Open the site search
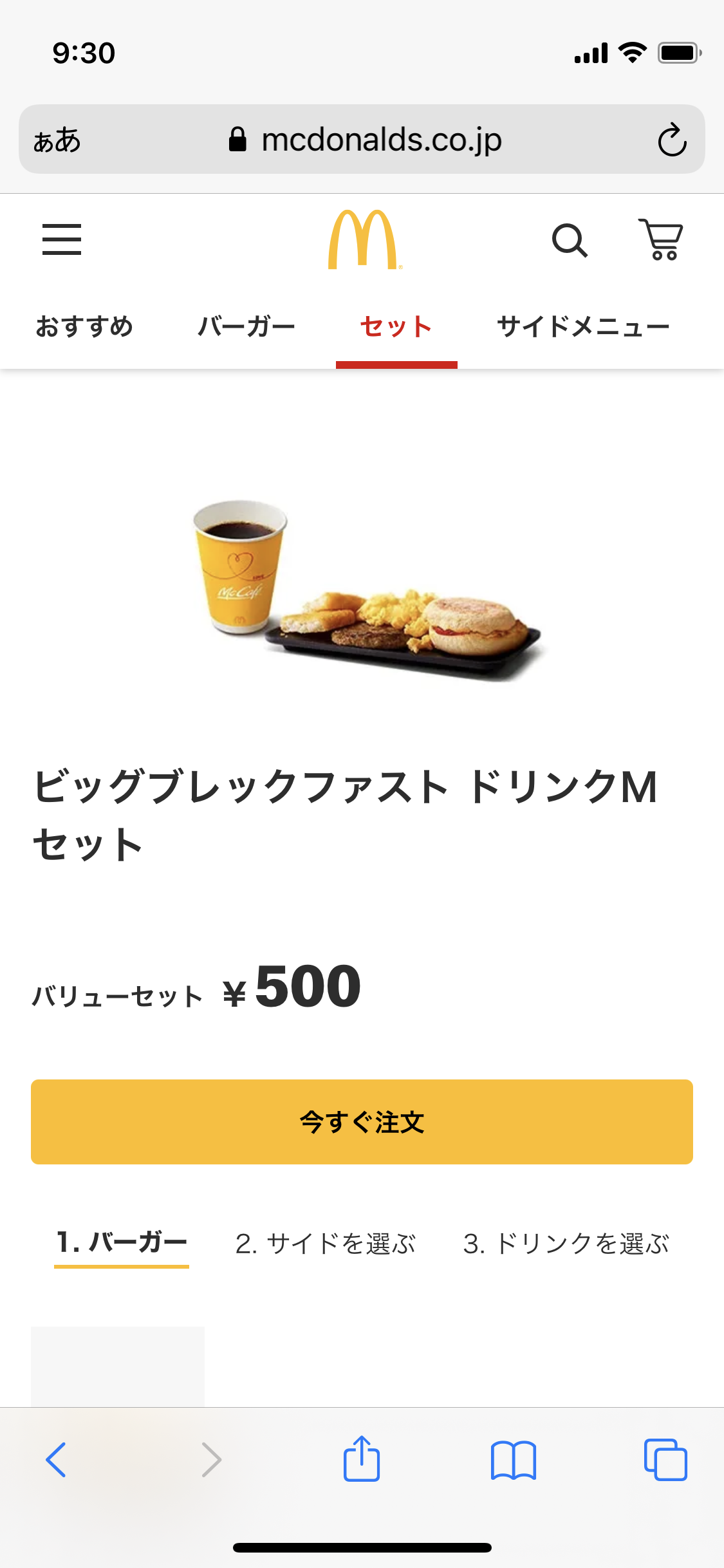The image size is (724, 1568). [x=570, y=241]
